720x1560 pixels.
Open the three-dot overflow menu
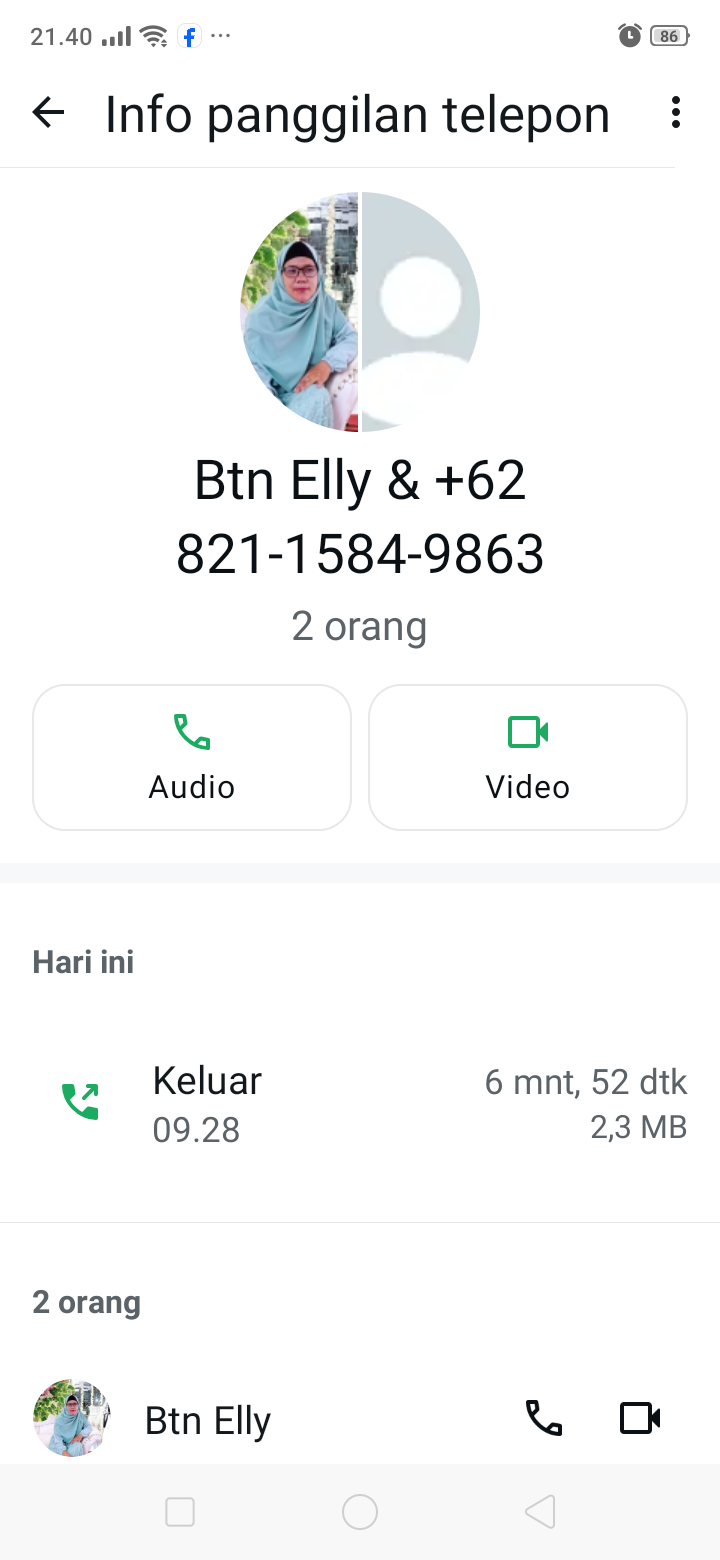pos(675,113)
